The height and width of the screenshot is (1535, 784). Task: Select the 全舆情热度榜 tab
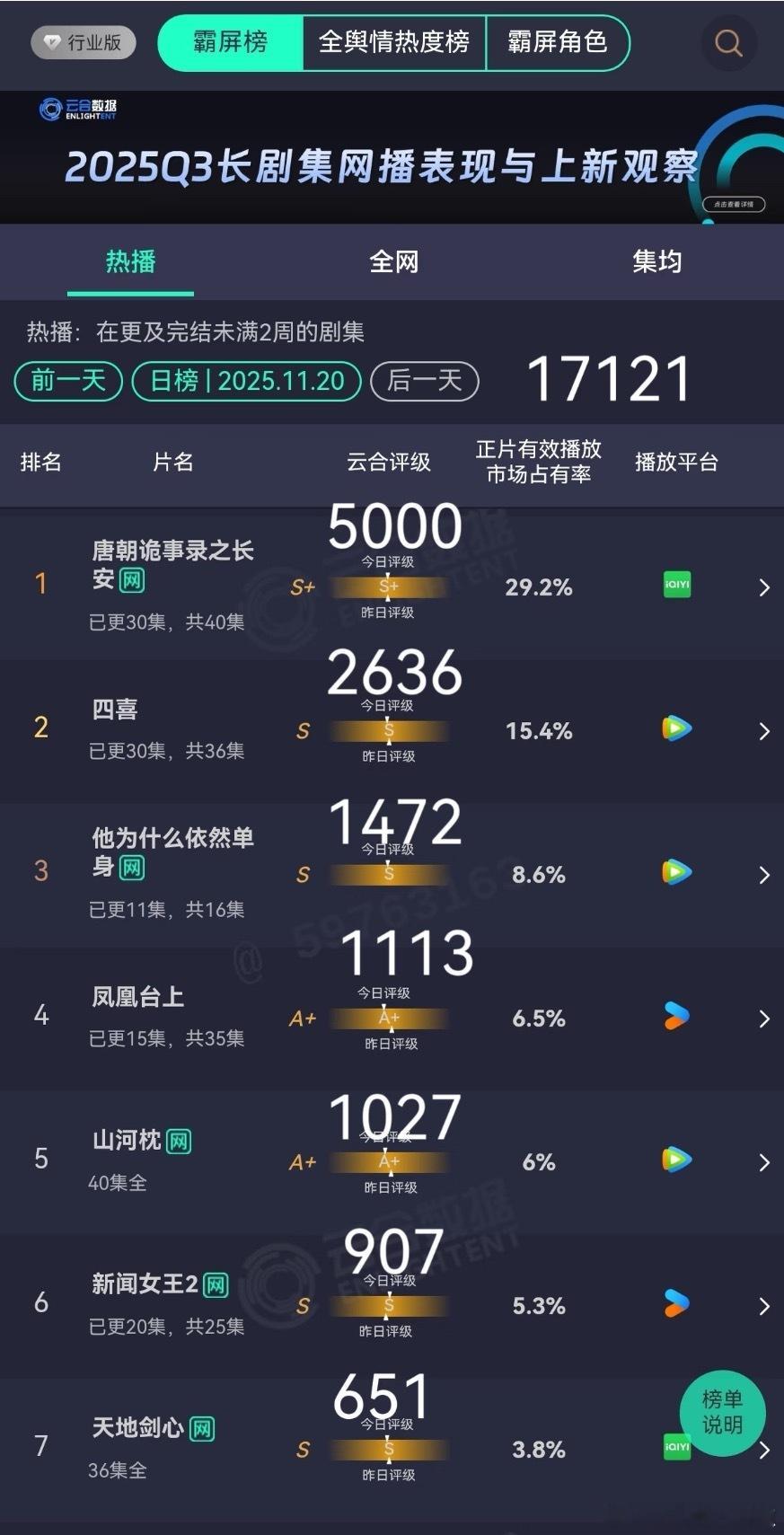coord(395,42)
